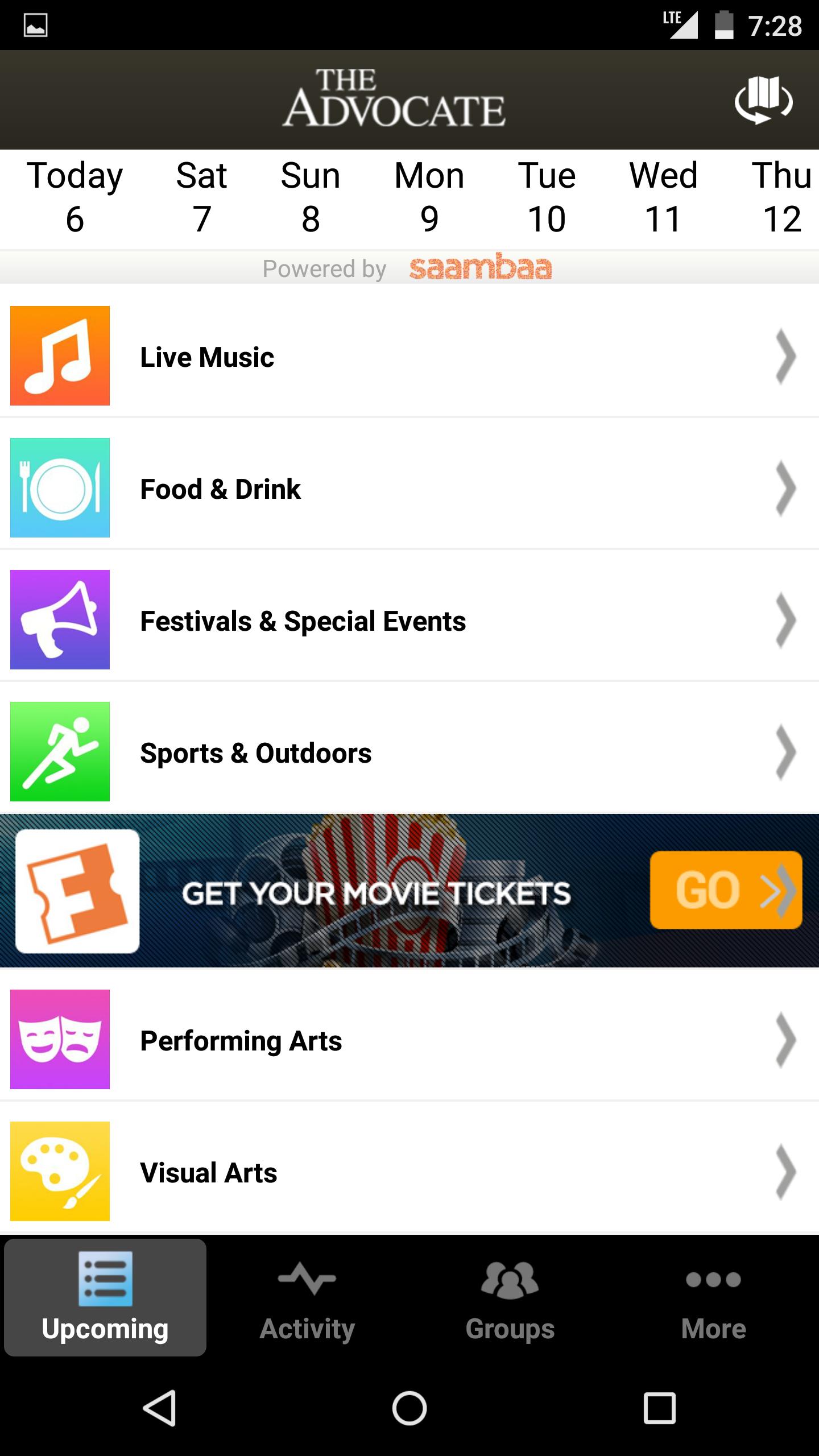Viewport: 819px width, 1456px height.
Task: Tap the GO button in the movie ad
Action: click(x=725, y=891)
